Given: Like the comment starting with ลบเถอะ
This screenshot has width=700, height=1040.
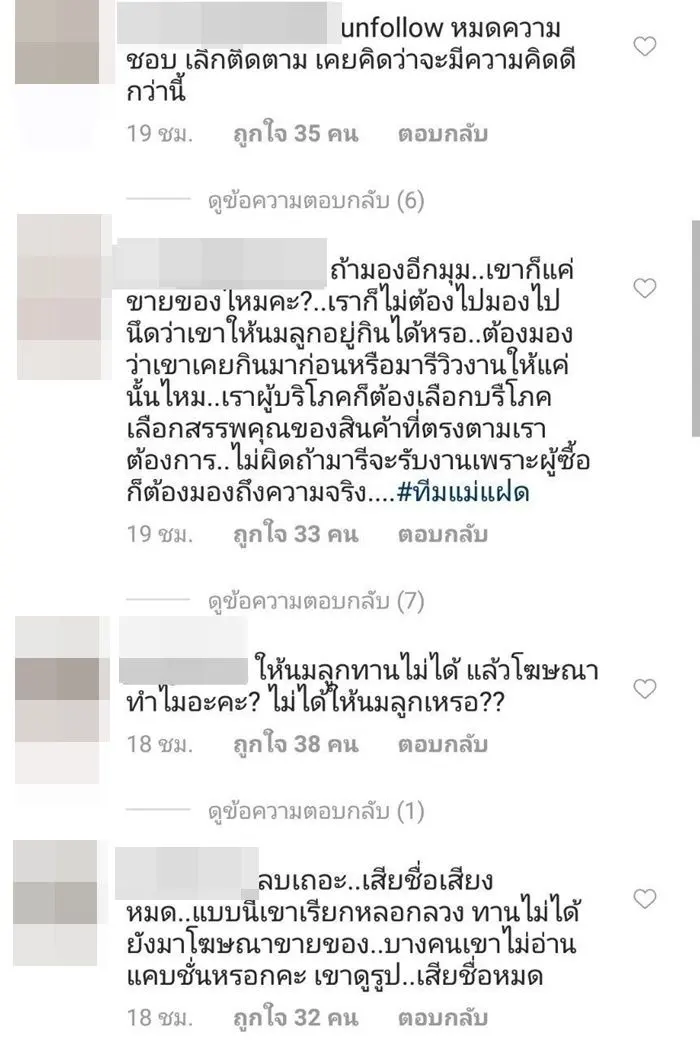Looking at the screenshot, I should coord(647,898).
